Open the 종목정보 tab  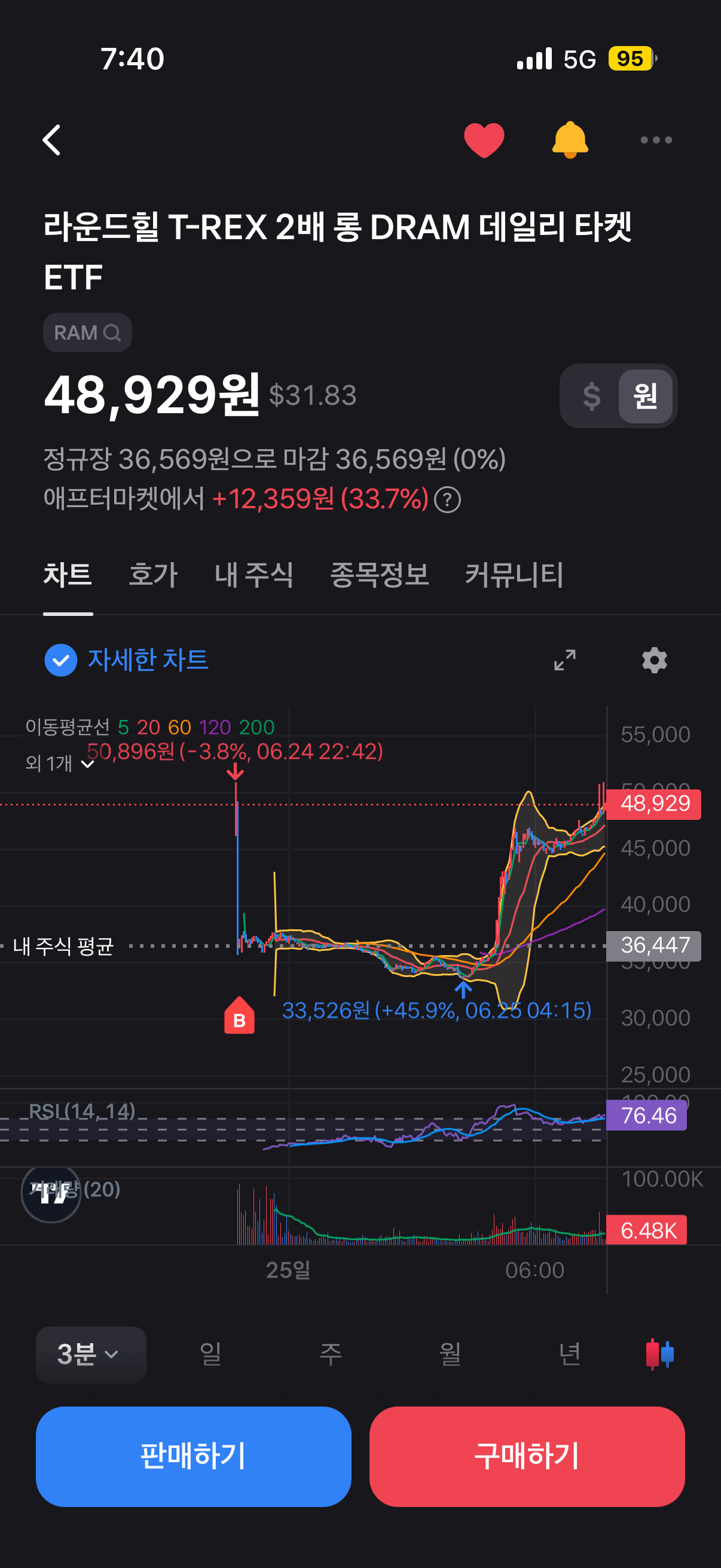379,575
